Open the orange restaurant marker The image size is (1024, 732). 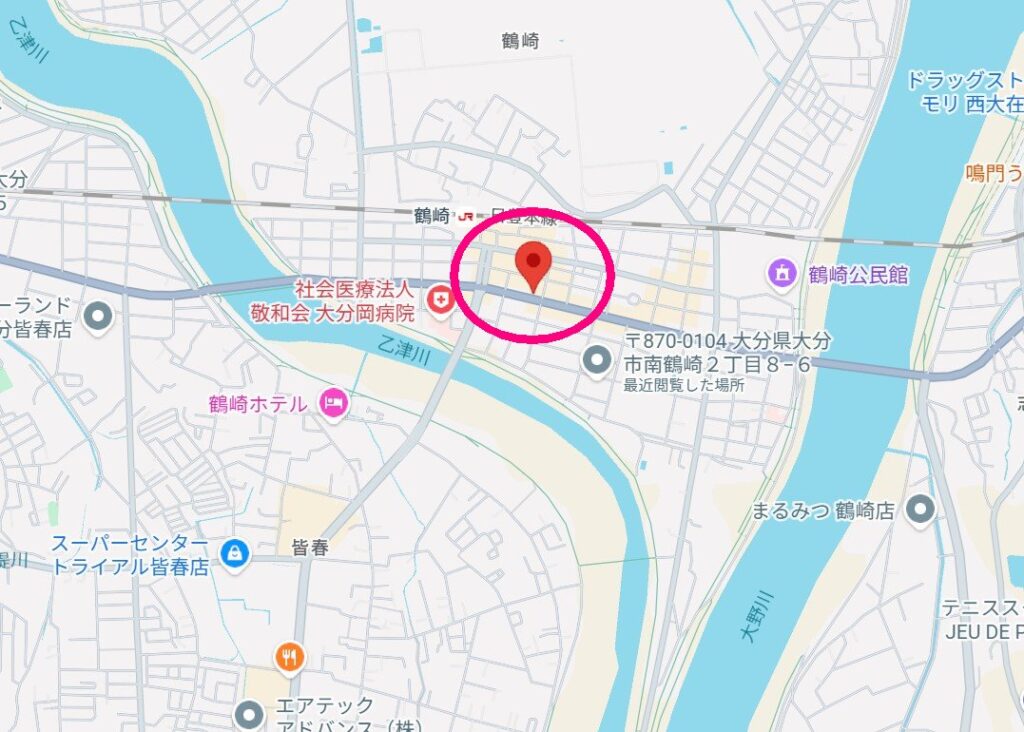289,657
